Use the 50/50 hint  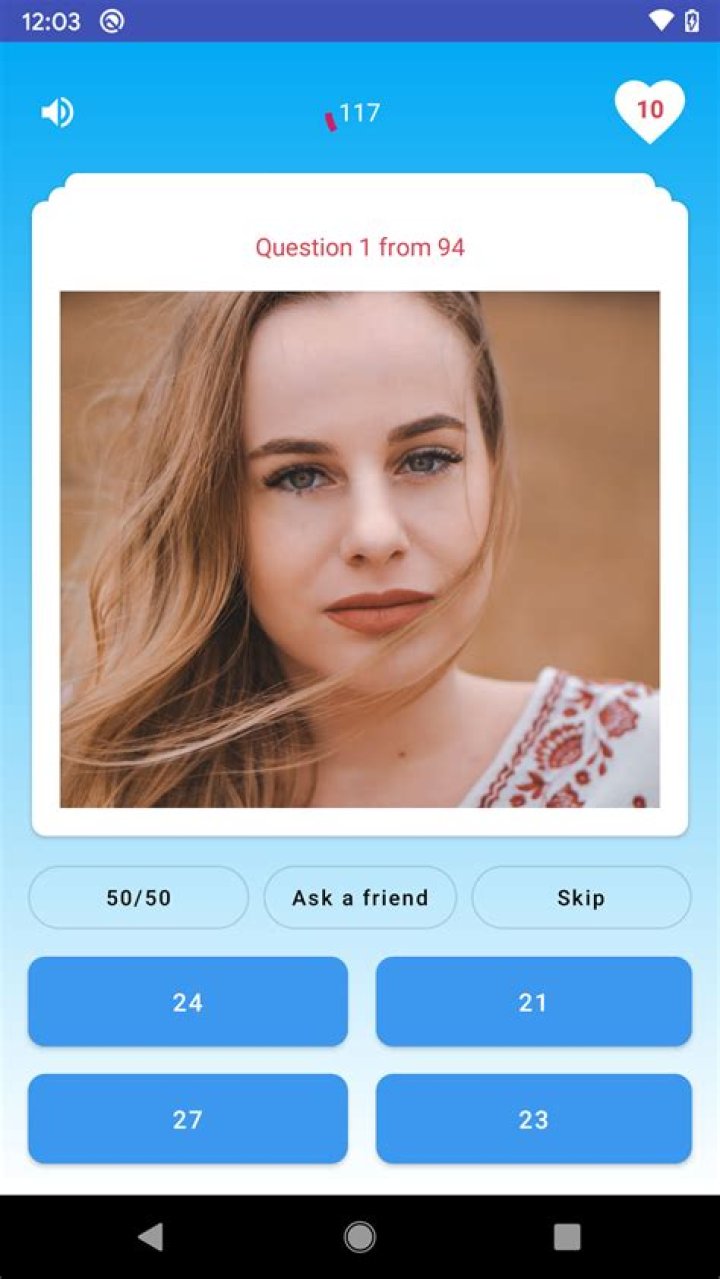coord(138,897)
